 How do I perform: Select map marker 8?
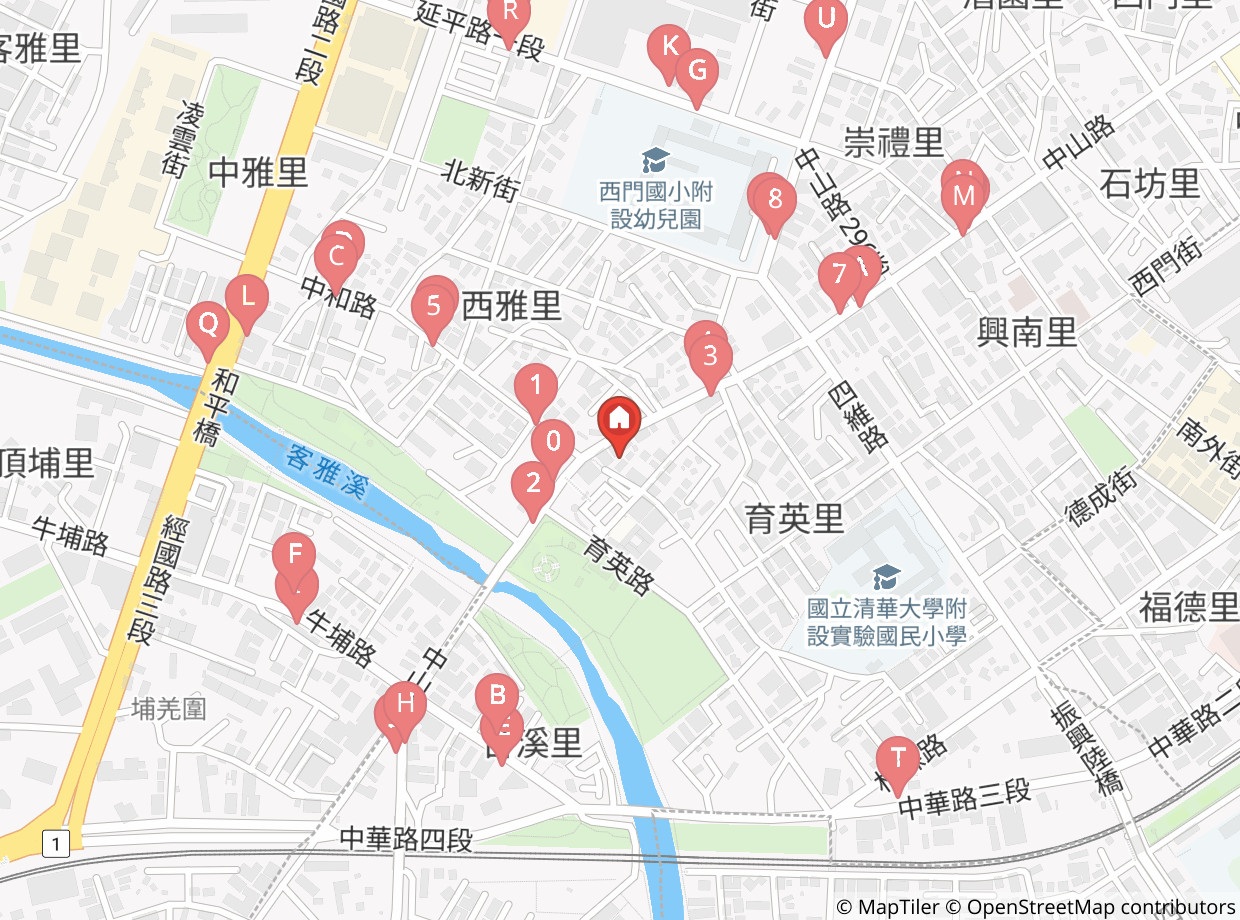click(x=774, y=199)
